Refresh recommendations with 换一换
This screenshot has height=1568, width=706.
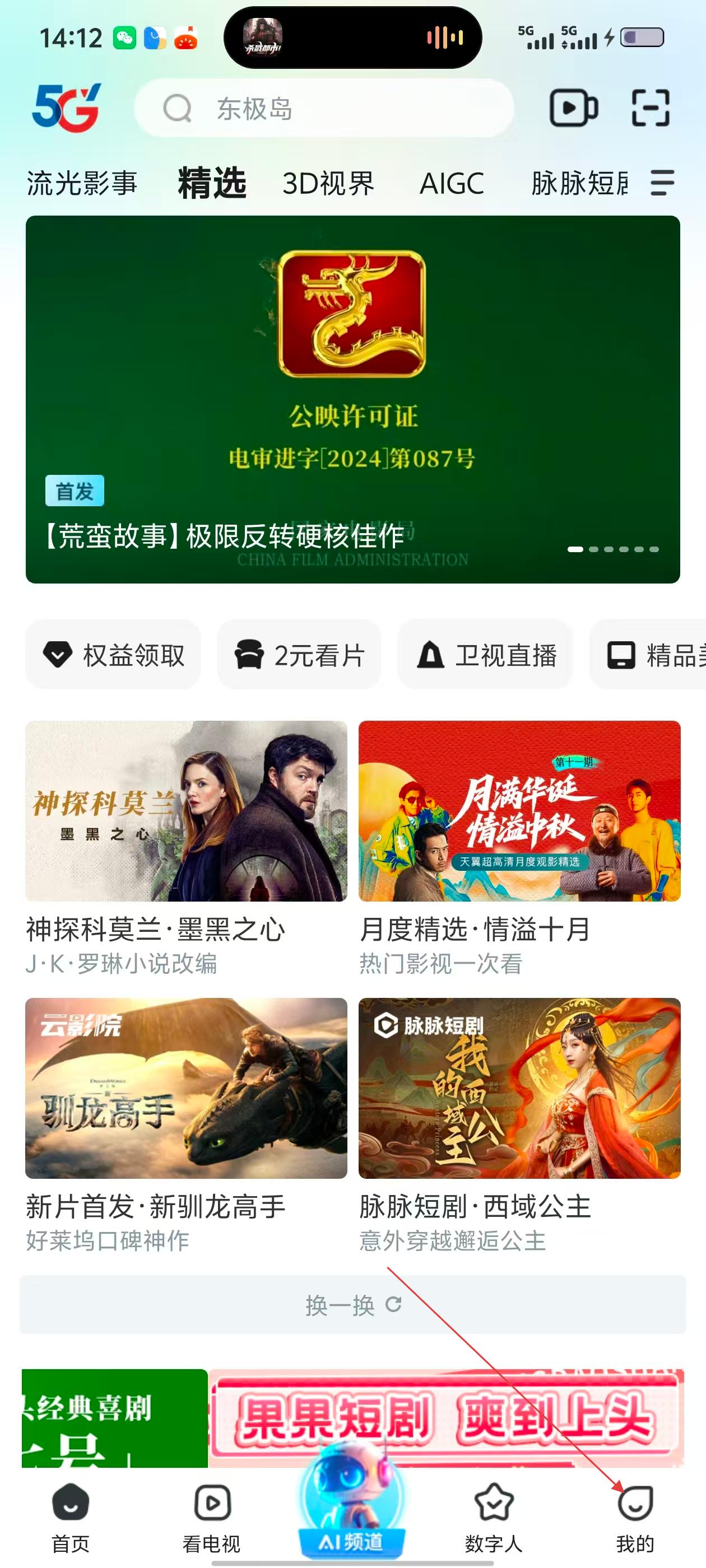[x=352, y=1304]
